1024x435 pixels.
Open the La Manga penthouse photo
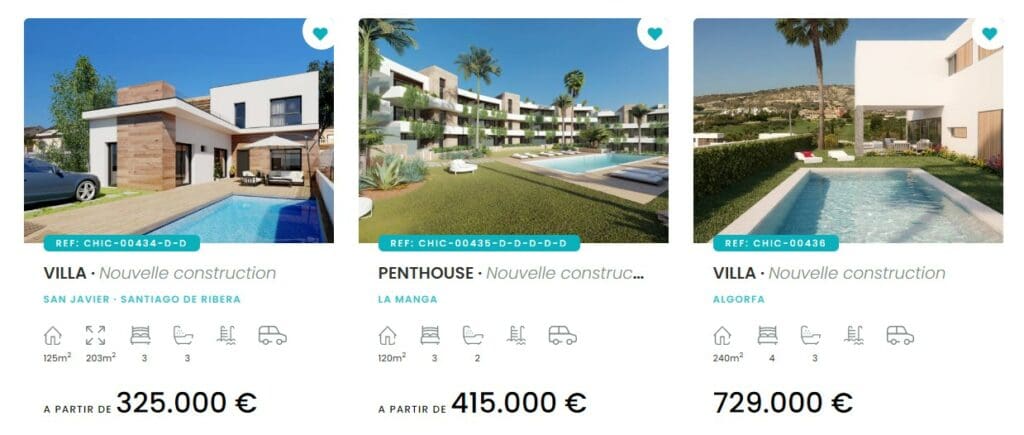pyautogui.click(x=513, y=130)
